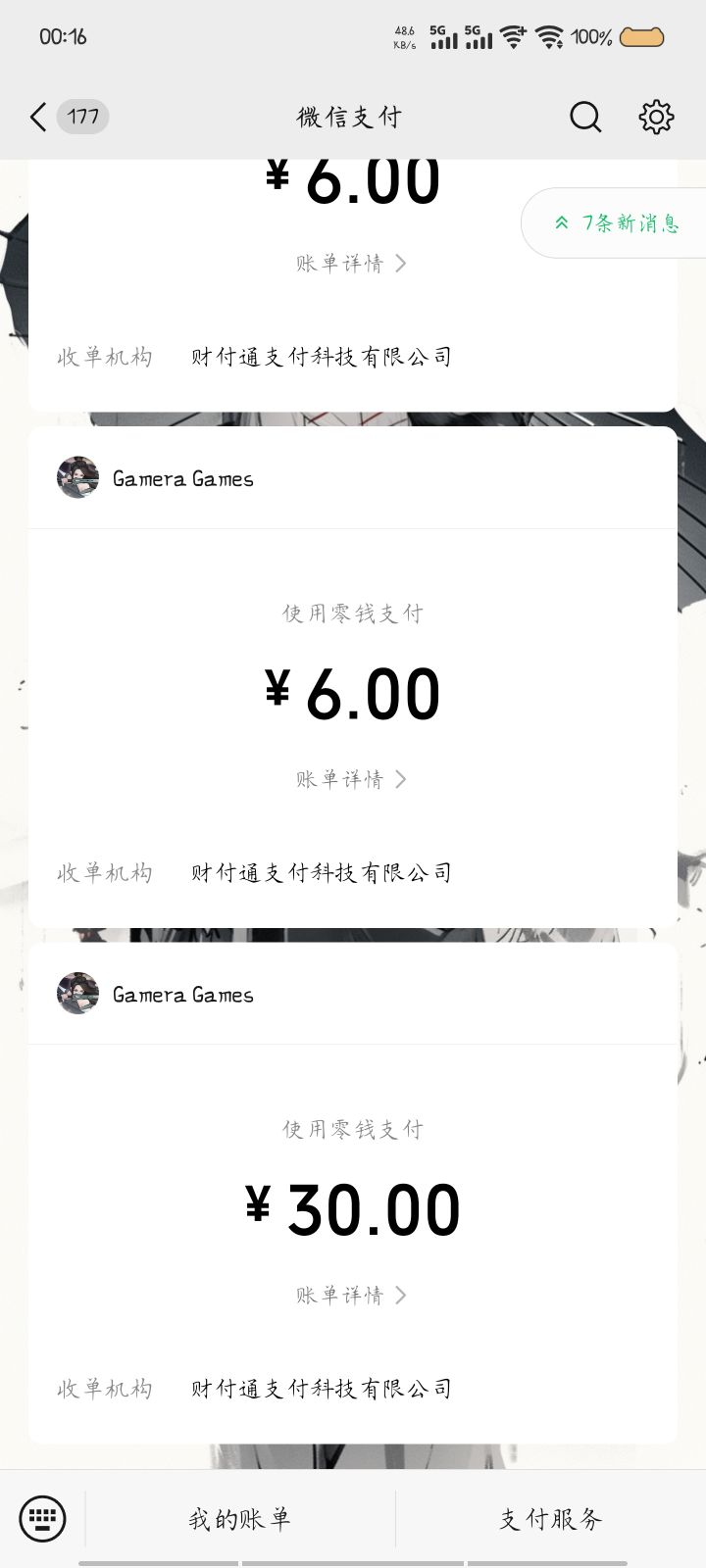
Task: Tap the 微信支付 chat title
Action: click(x=351, y=116)
